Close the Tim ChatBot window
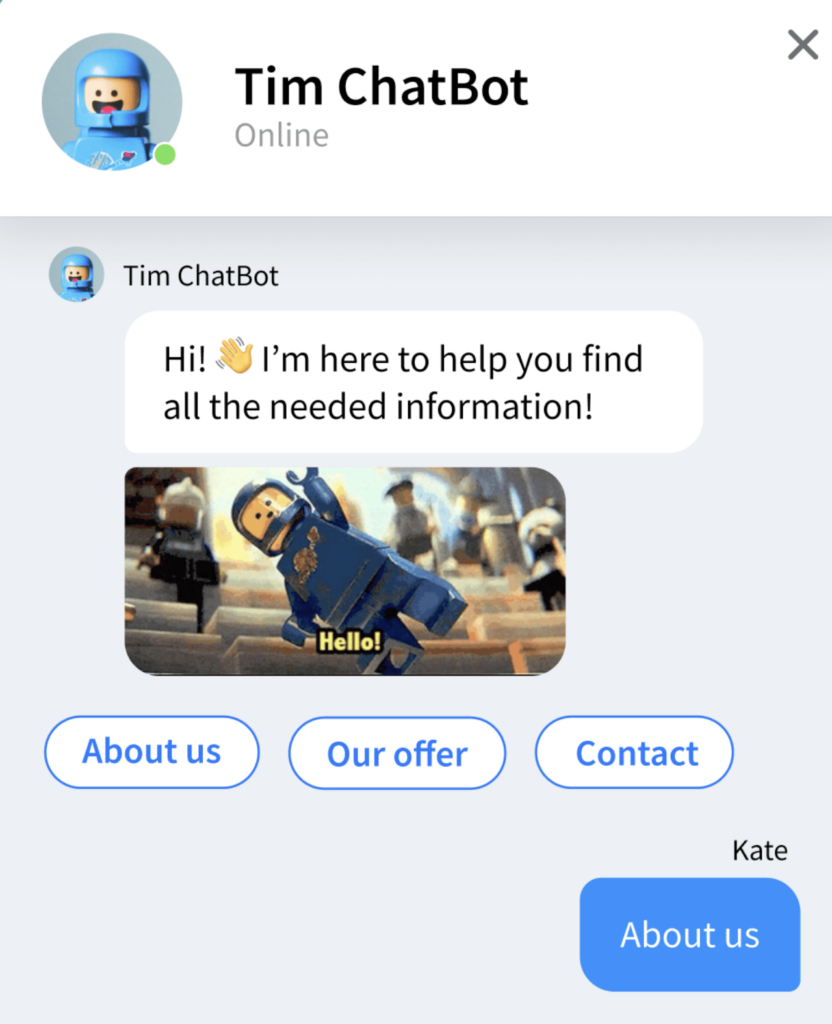Screen dimensions: 832x1024 pos(802,44)
